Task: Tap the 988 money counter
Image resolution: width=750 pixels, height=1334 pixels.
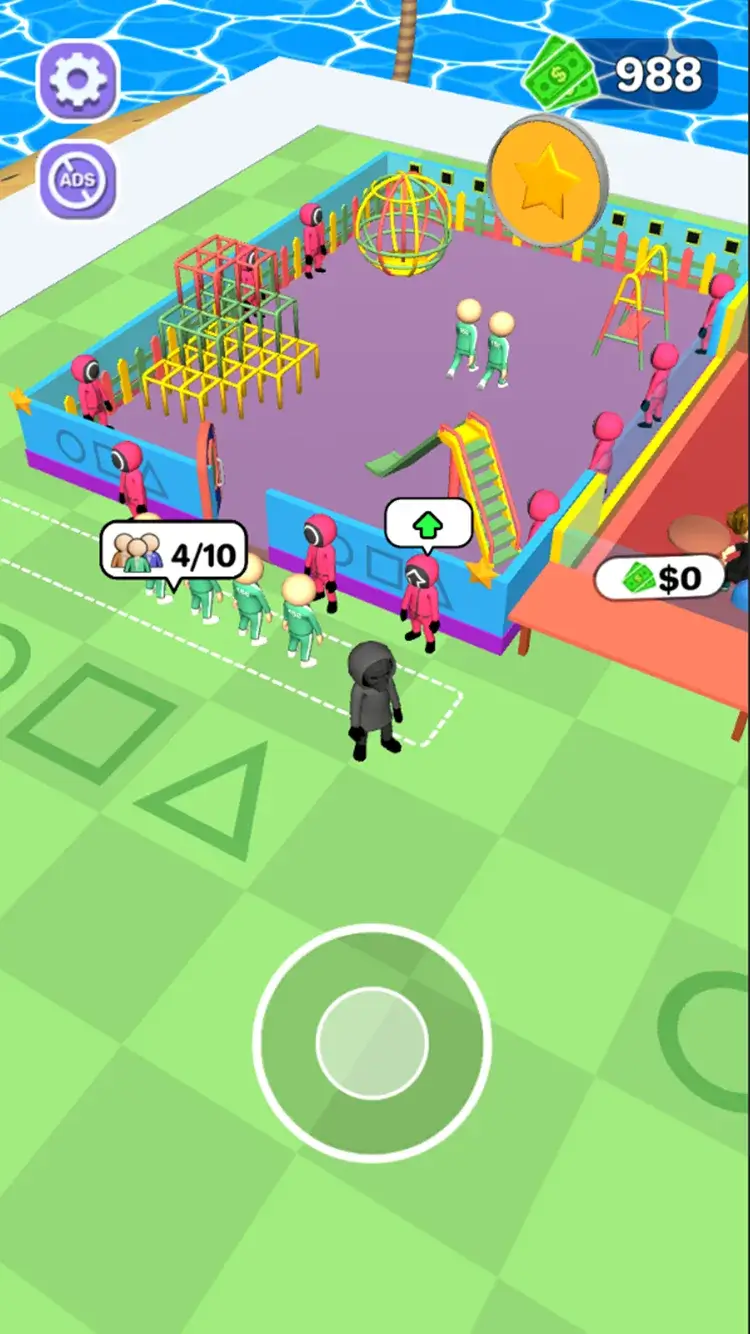Action: click(662, 70)
